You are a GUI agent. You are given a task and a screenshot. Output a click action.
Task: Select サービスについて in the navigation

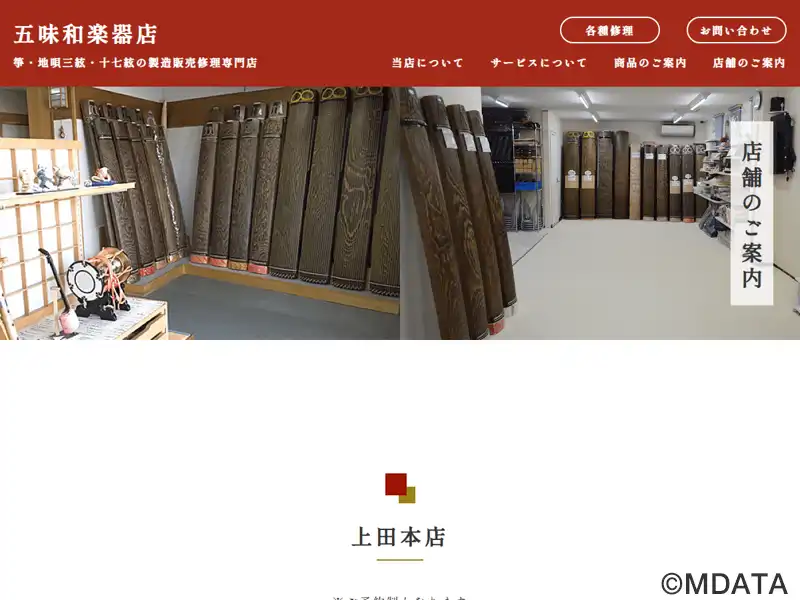[538, 63]
